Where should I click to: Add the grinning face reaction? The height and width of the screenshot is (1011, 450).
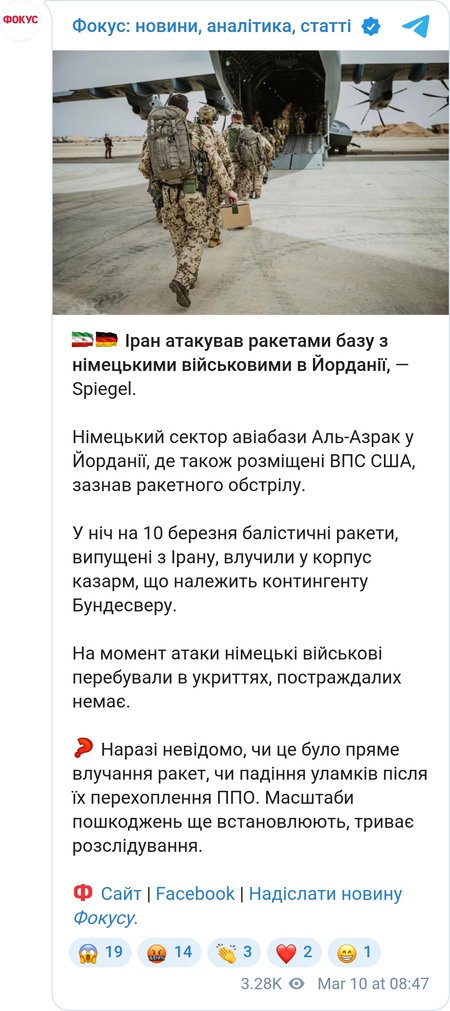point(354,952)
